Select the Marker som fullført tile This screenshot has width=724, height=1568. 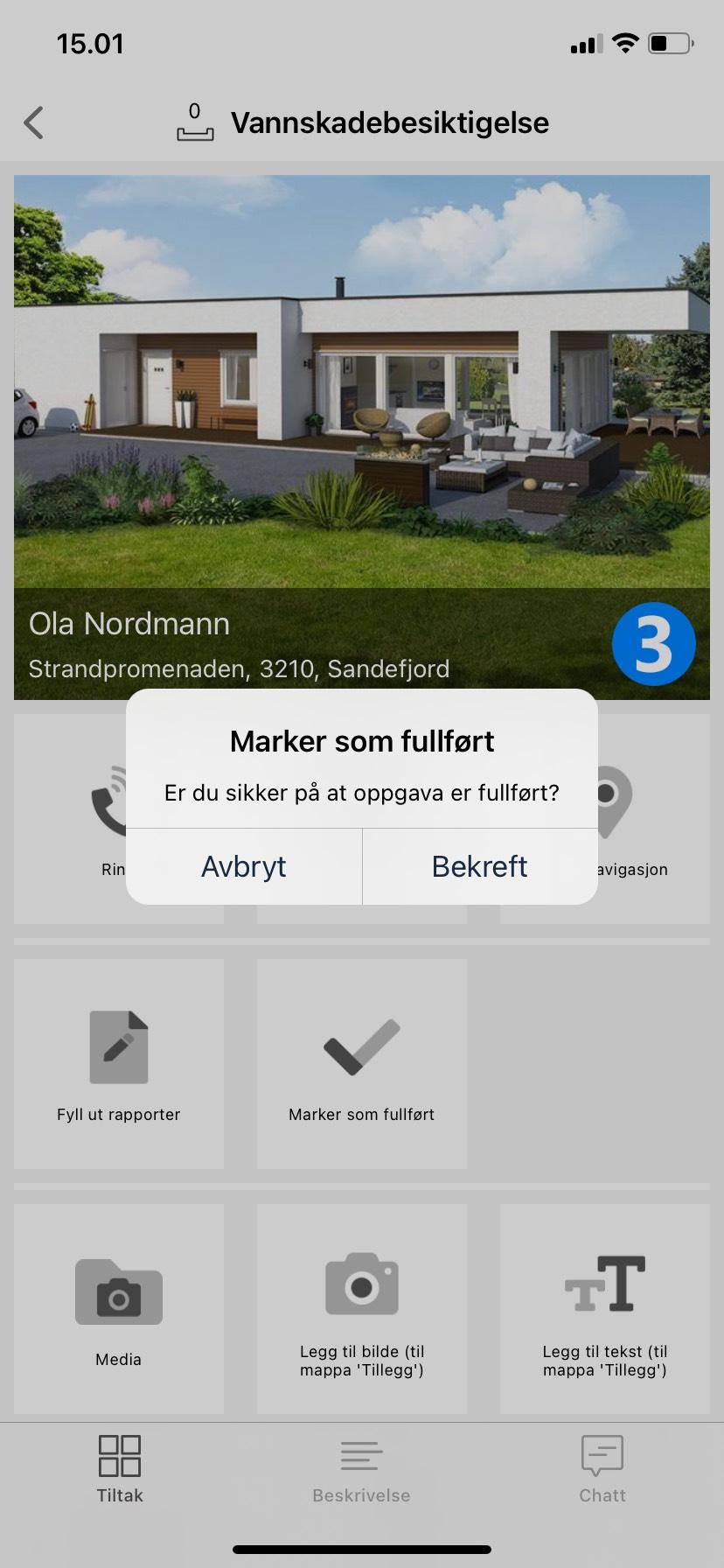(x=361, y=1063)
